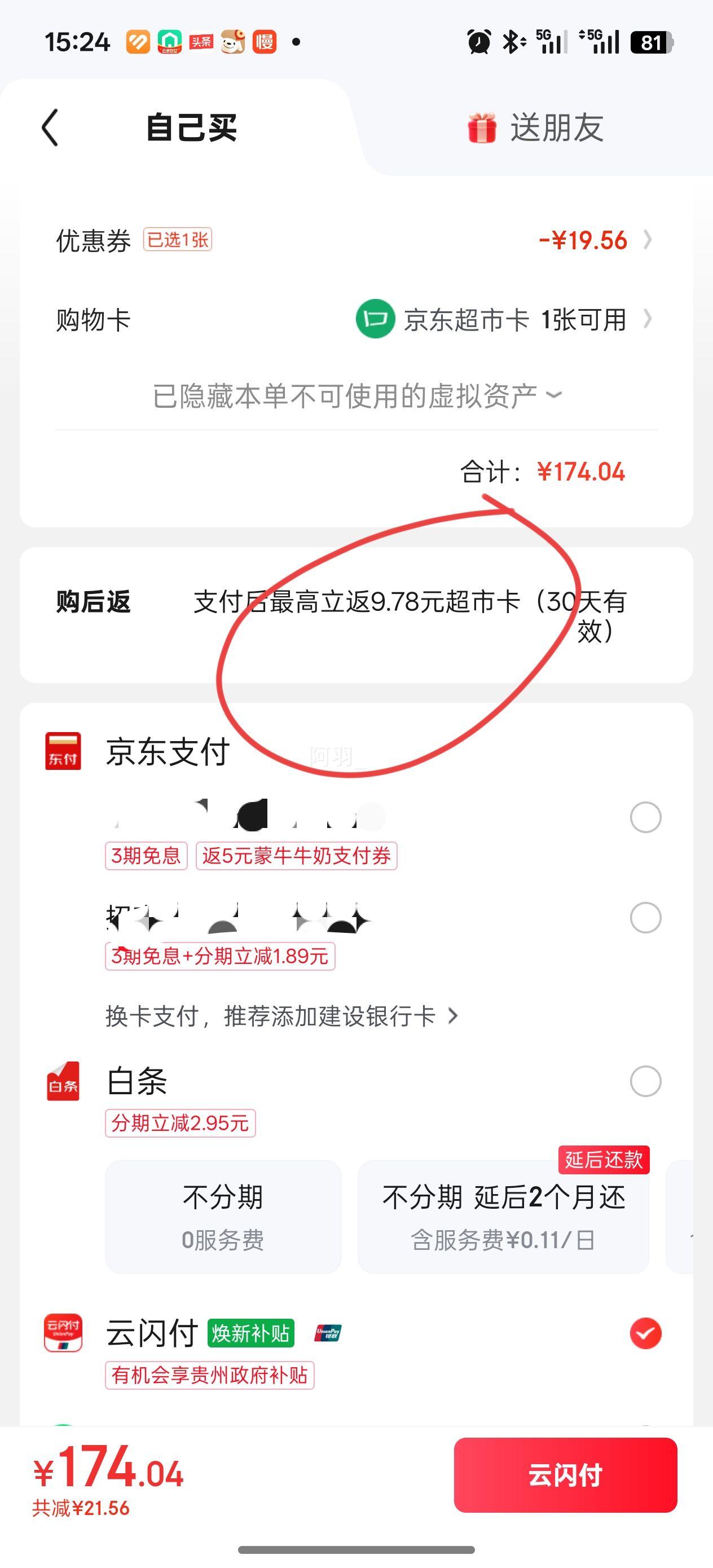The height and width of the screenshot is (1568, 713).
Task: Select the first JD Pay bank card radio
Action: (x=645, y=816)
